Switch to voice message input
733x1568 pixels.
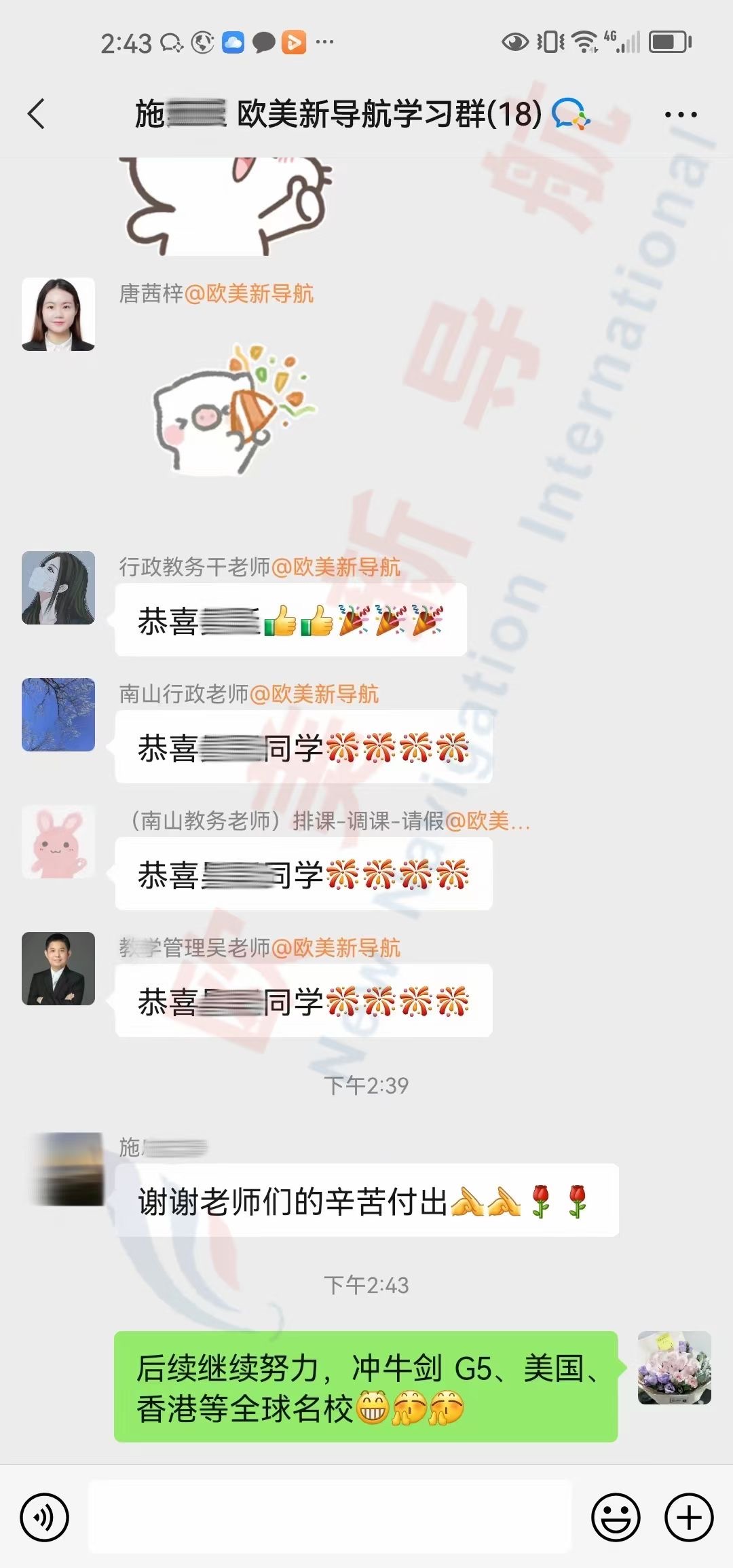[x=45, y=1517]
